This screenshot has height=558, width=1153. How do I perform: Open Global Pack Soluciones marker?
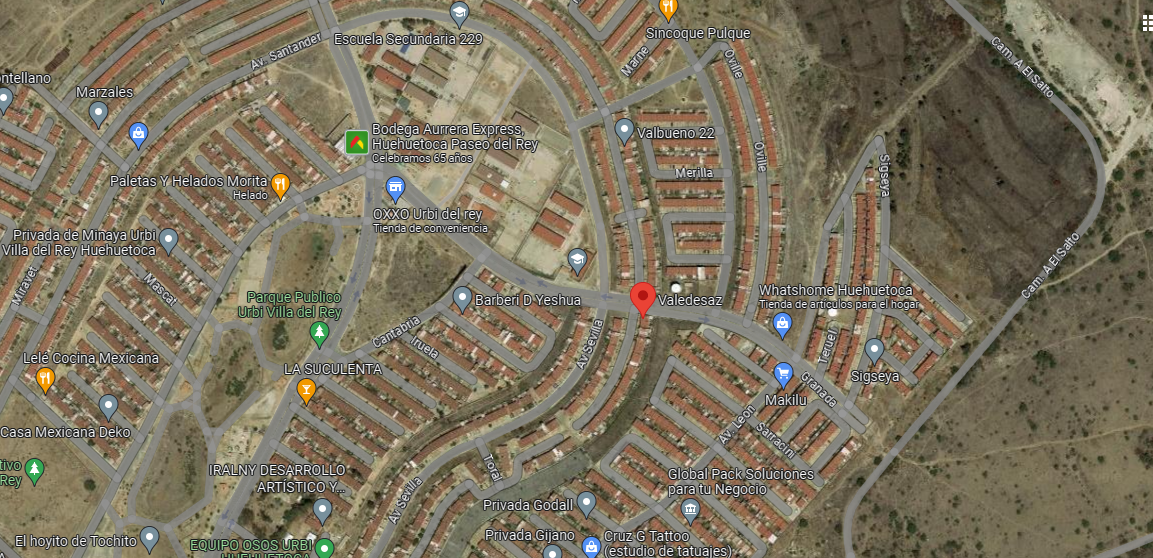[690, 509]
